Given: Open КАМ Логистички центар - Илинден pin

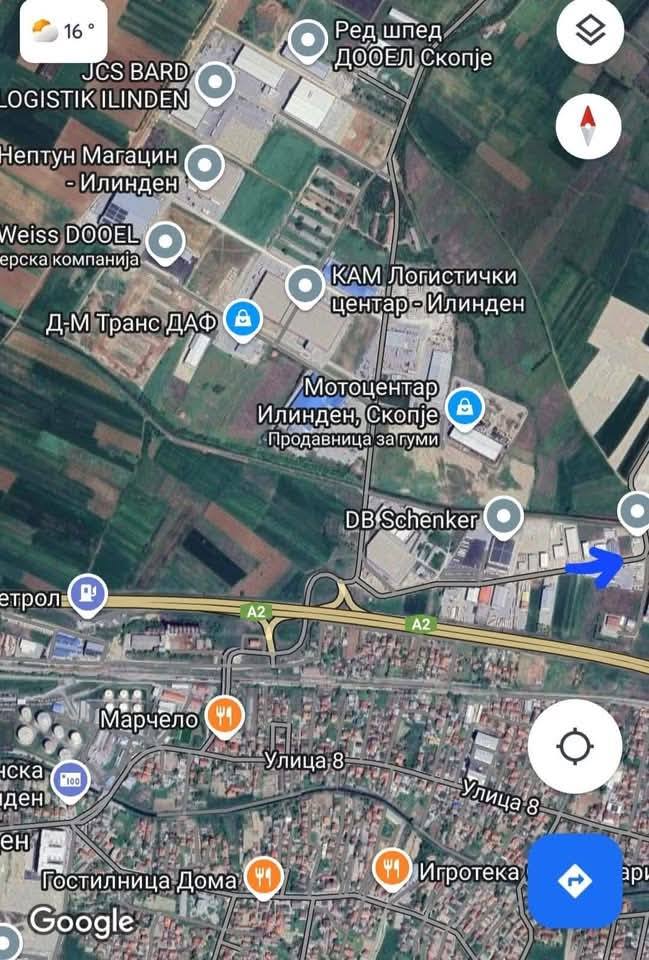Looking at the screenshot, I should pos(305,287).
